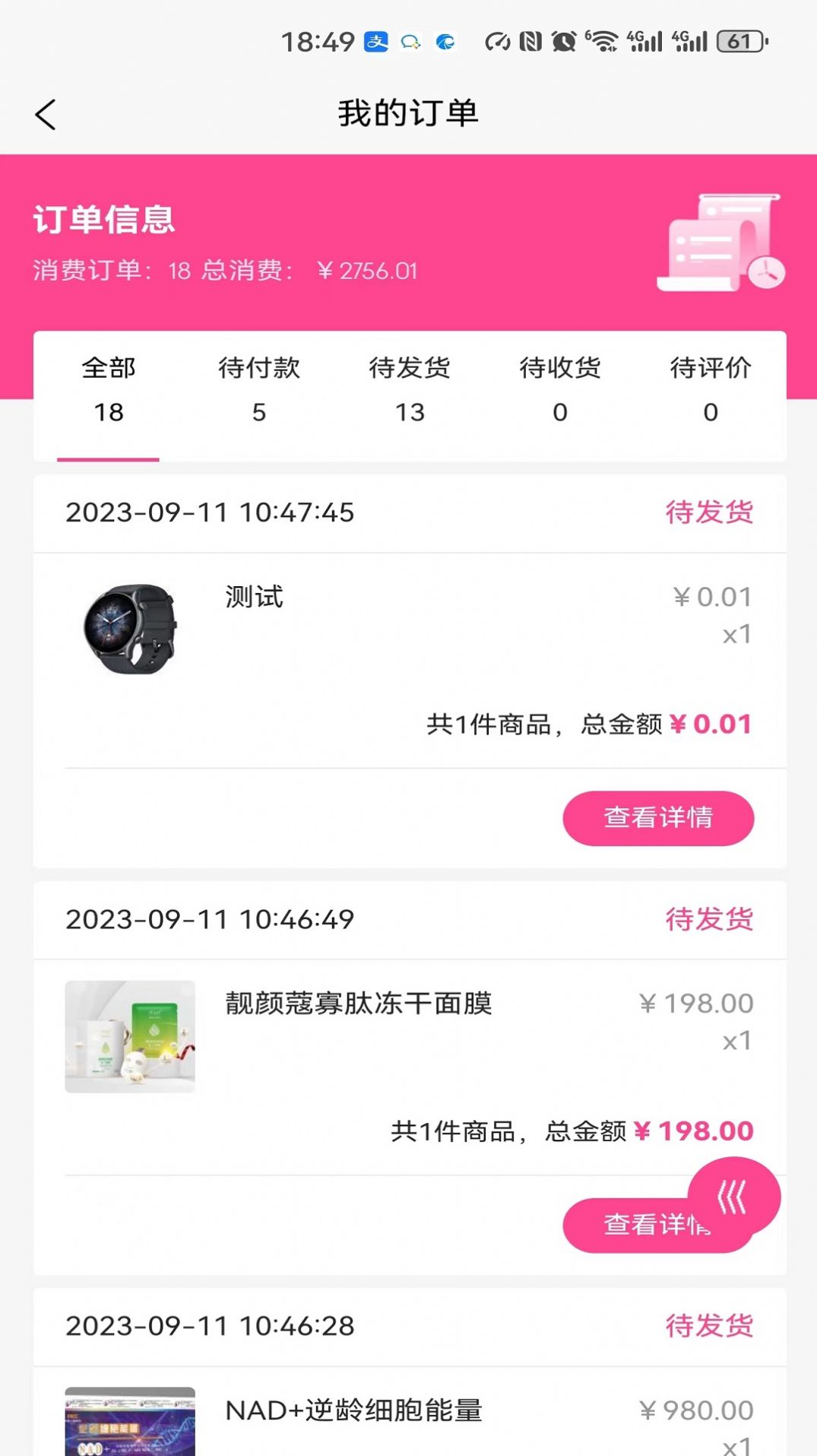Open 查看详情 for the 测试 order

[x=657, y=818]
